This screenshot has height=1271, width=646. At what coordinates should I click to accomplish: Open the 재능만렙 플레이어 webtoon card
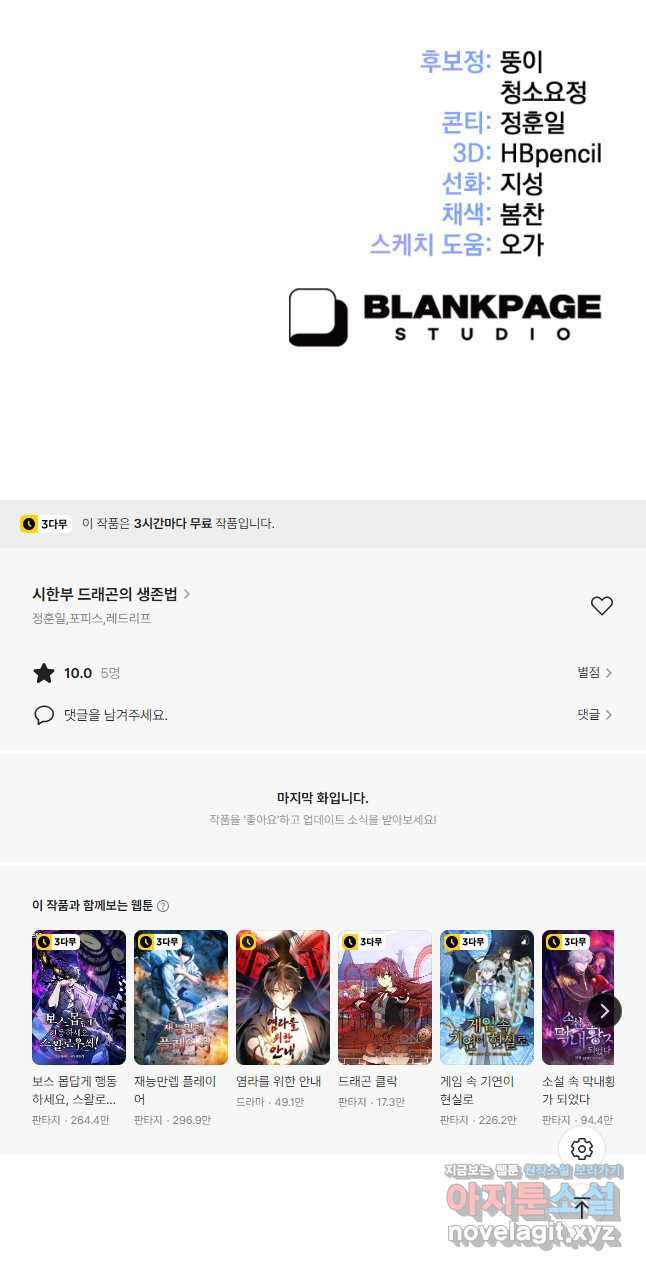[x=181, y=1029]
